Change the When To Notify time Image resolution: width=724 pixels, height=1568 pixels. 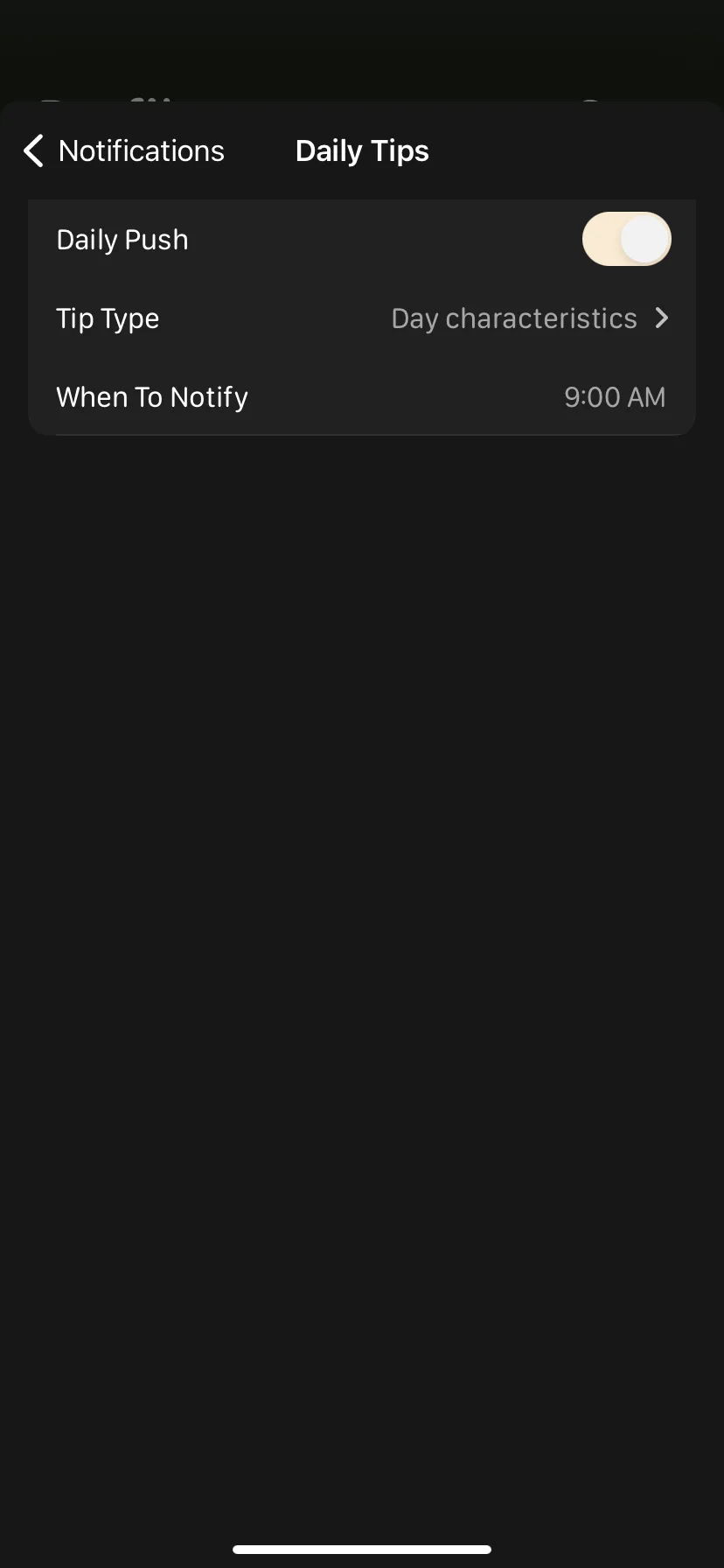pyautogui.click(x=614, y=397)
